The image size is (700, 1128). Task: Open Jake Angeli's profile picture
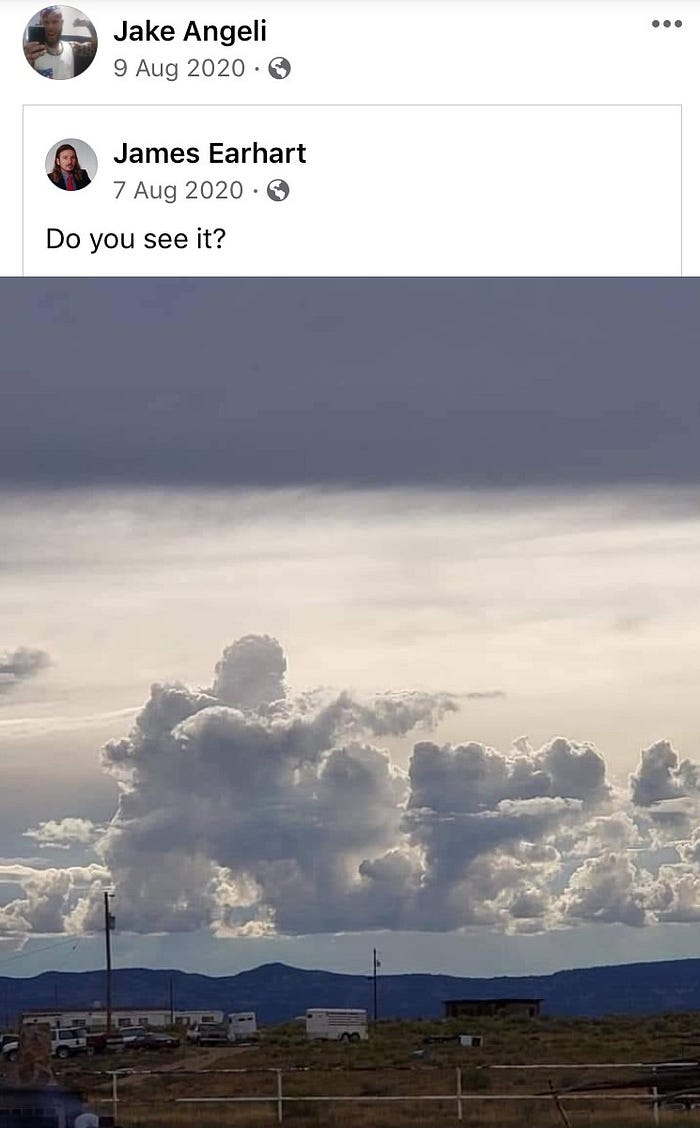point(60,42)
